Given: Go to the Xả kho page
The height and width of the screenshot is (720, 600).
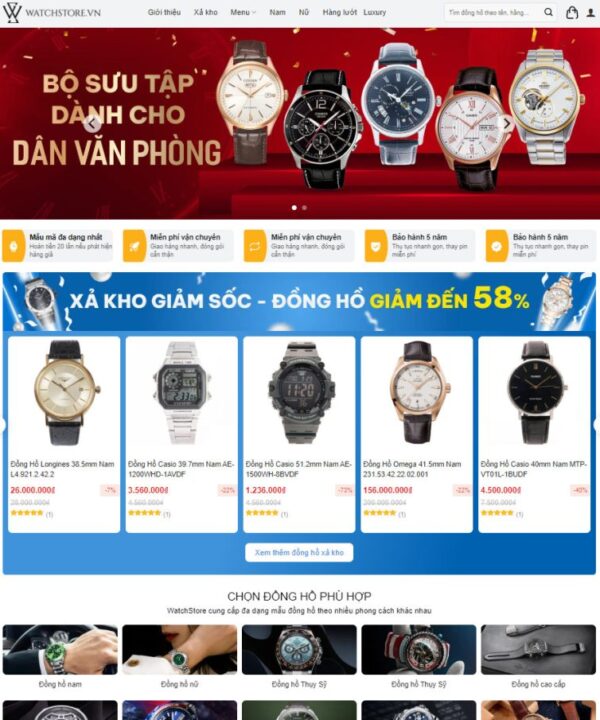Looking at the screenshot, I should 205,12.
